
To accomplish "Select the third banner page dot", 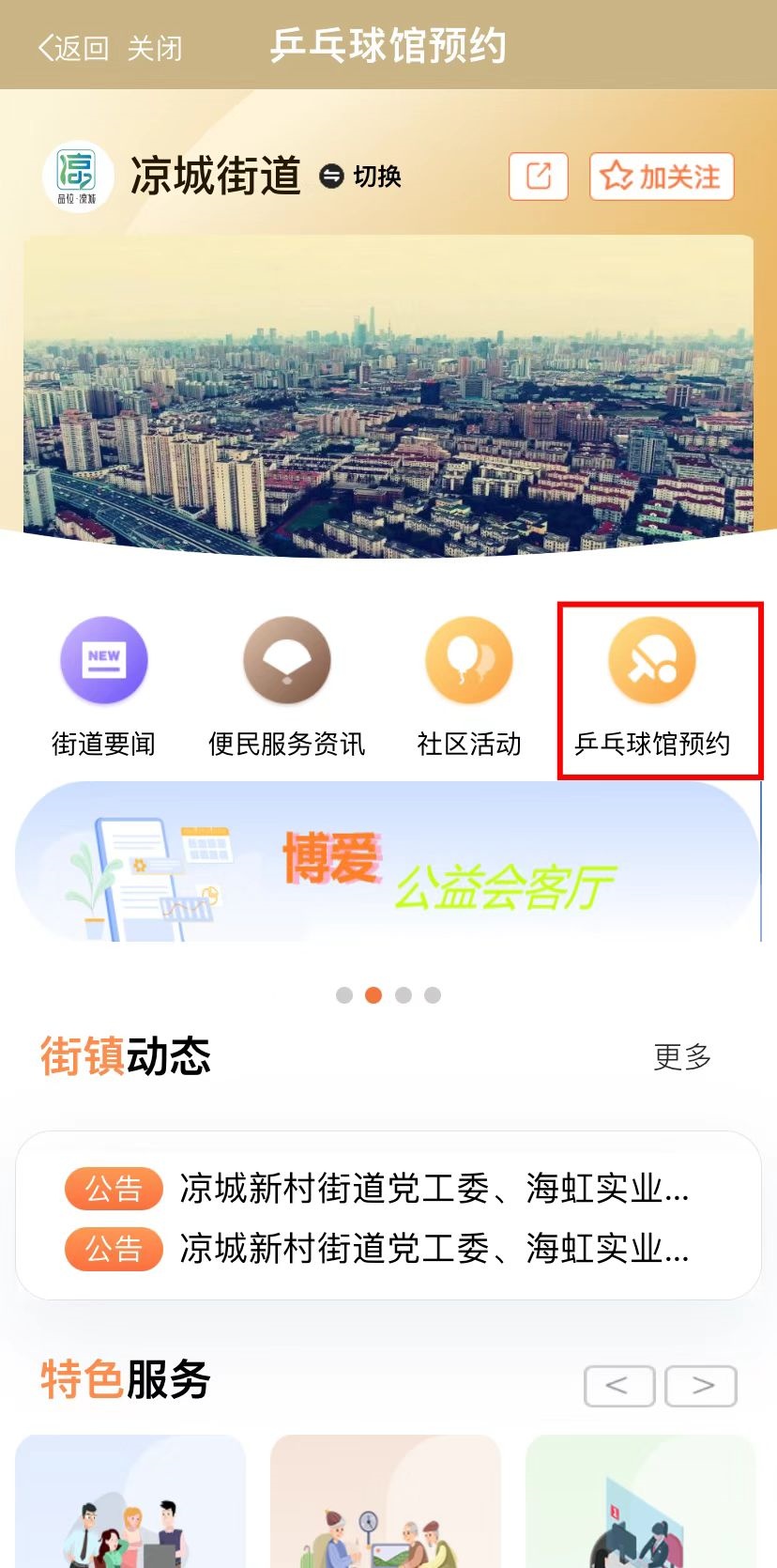I will (x=404, y=995).
